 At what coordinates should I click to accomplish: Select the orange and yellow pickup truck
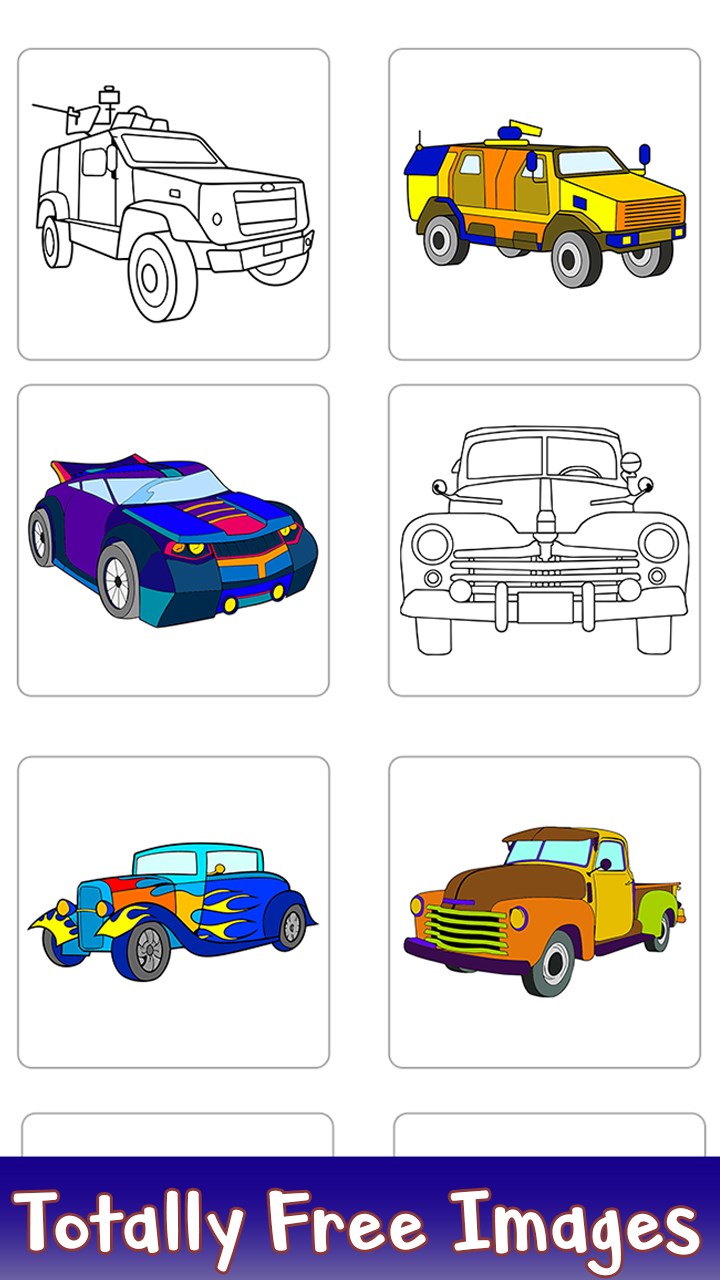(x=544, y=911)
